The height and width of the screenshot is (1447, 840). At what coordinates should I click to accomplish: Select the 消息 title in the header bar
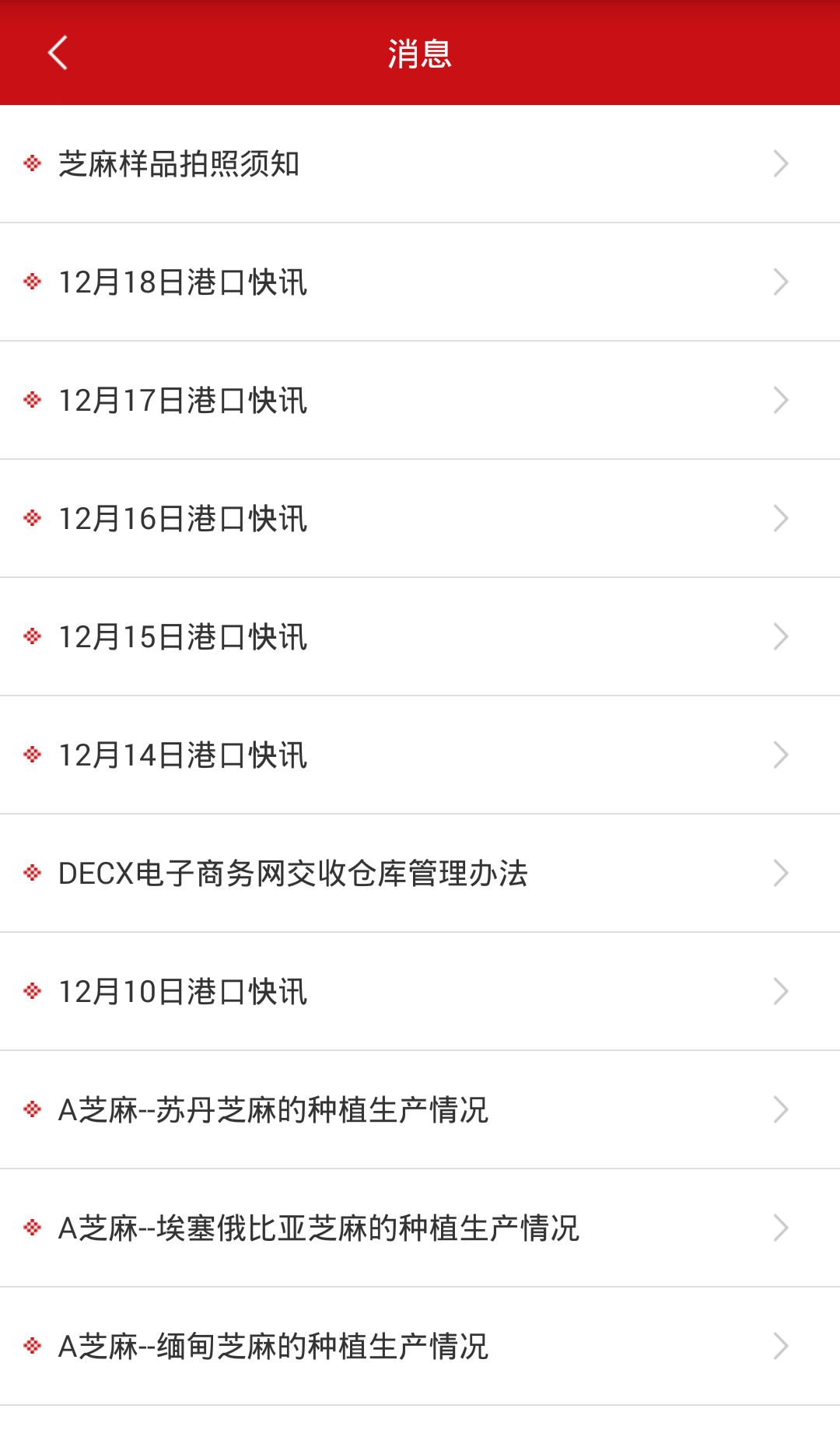pyautogui.click(x=419, y=53)
